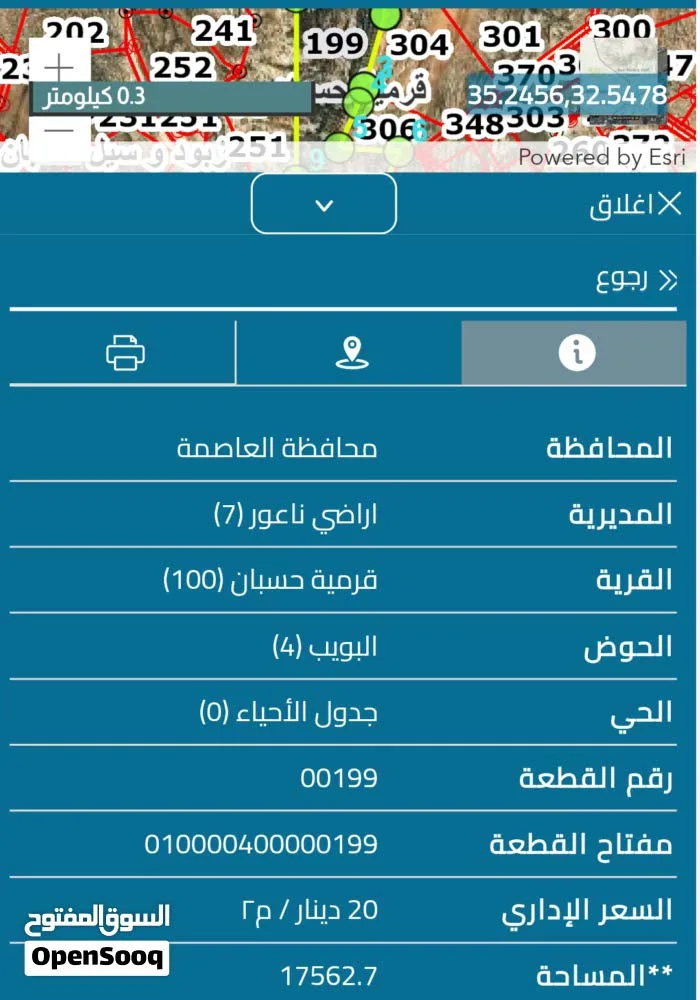The width and height of the screenshot is (700, 1000).
Task: Switch to the info tab
Action: (x=575, y=352)
